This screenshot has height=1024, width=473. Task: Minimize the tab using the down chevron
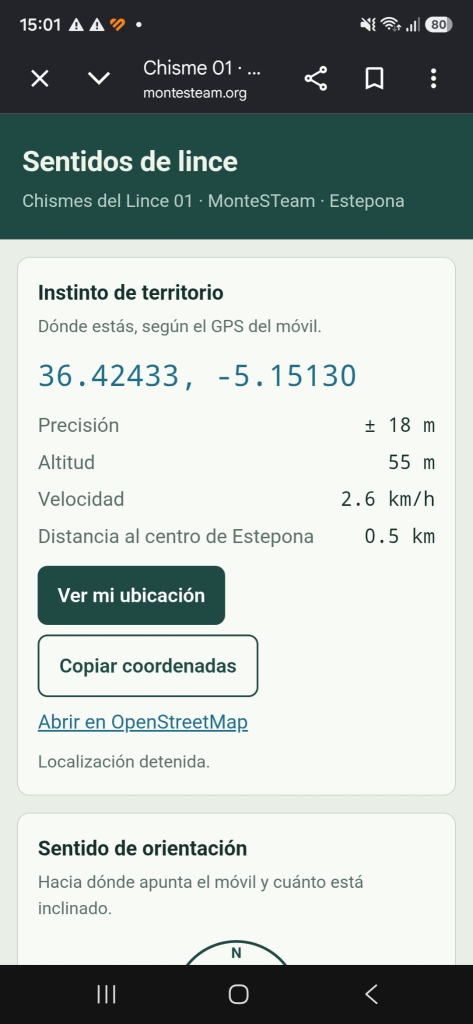pos(99,79)
